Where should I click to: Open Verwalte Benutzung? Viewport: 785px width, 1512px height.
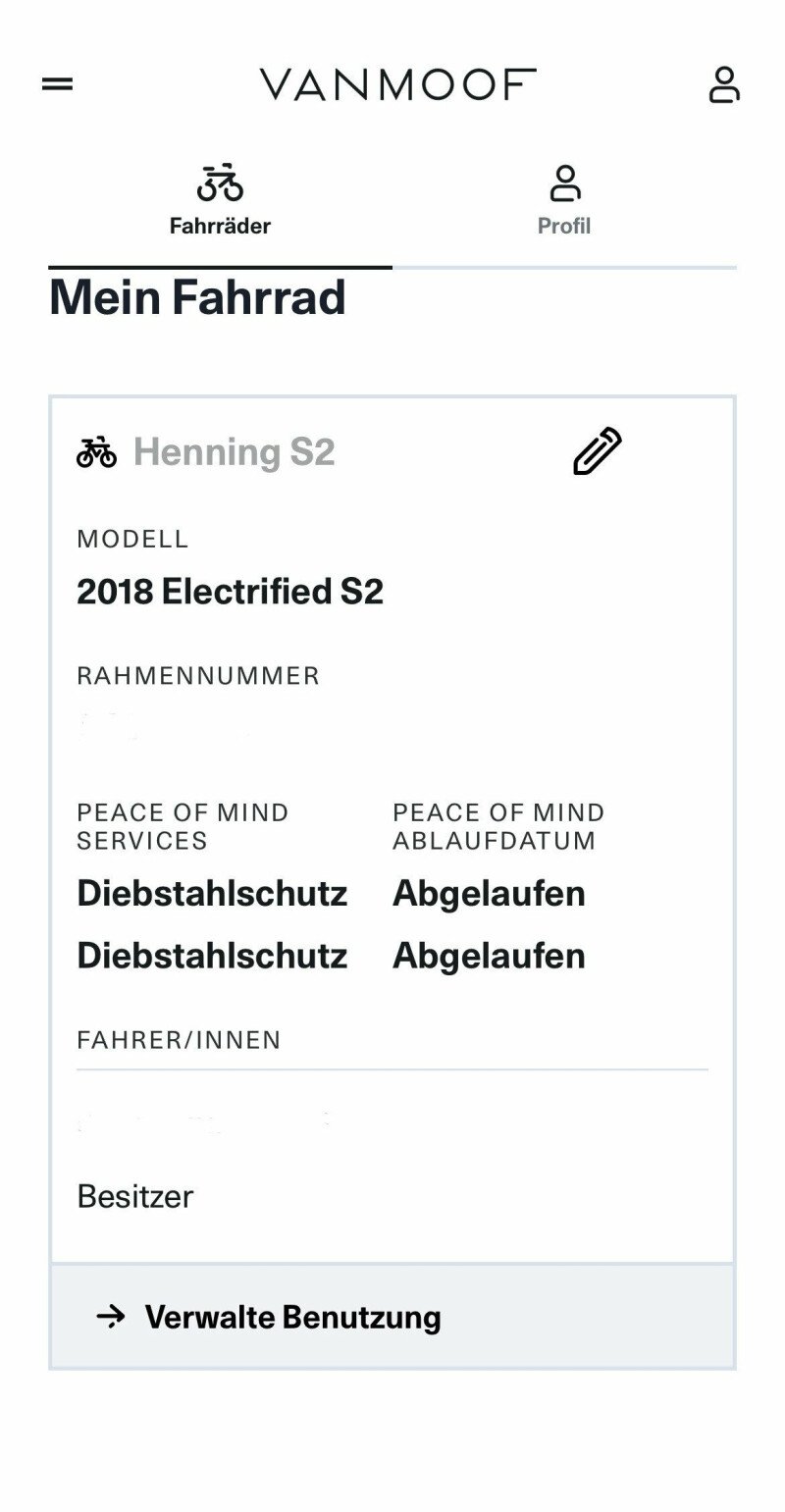392,1316
